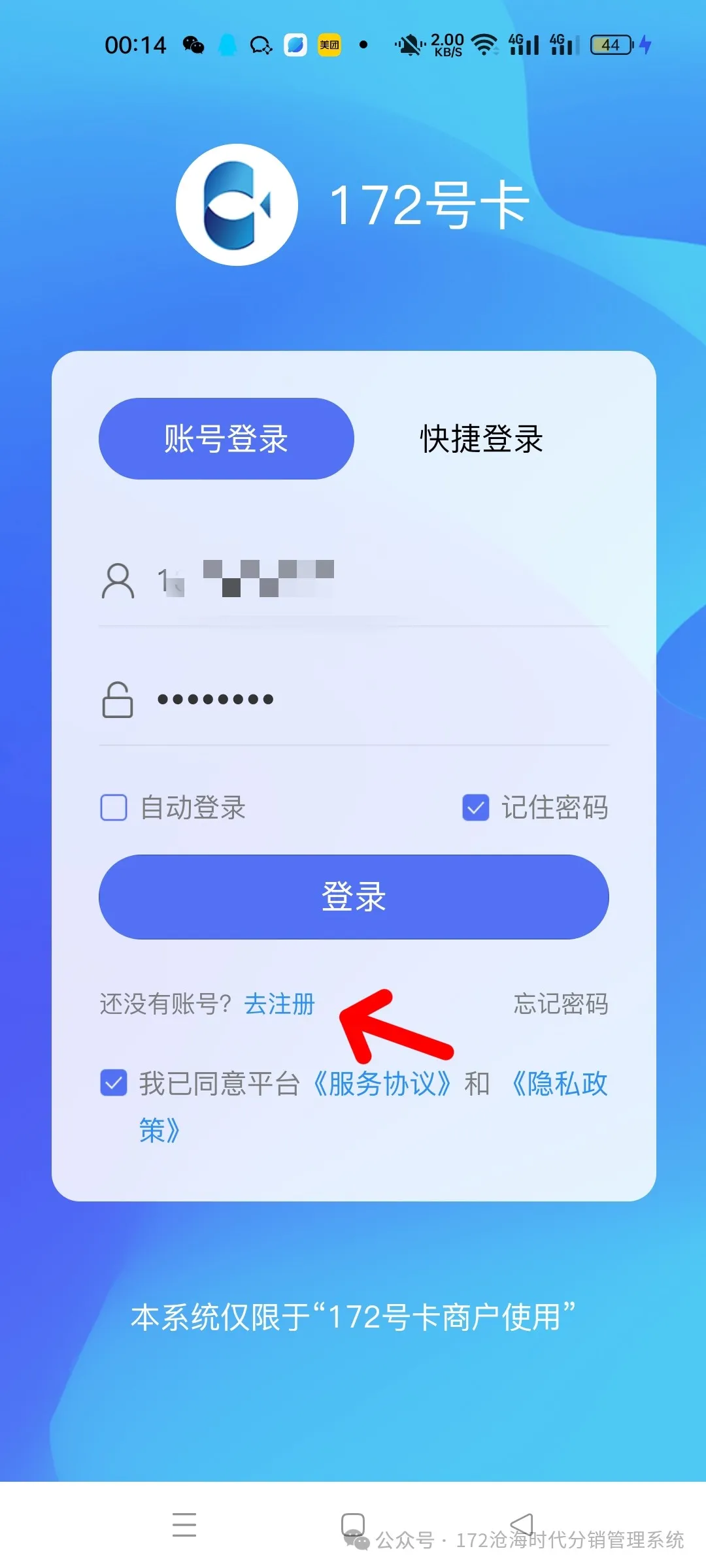The width and height of the screenshot is (706, 1568).
Task: Open the system recent apps menu button
Action: tap(184, 1524)
